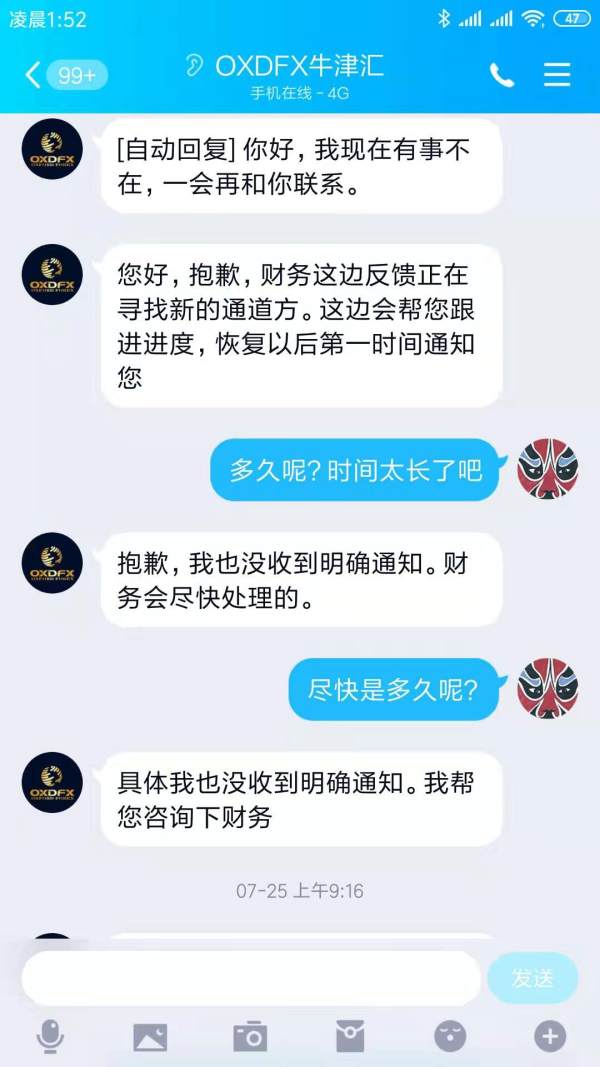Open OXDFX avatar beside the auto-reply message
The image size is (600, 1067).
[52, 149]
